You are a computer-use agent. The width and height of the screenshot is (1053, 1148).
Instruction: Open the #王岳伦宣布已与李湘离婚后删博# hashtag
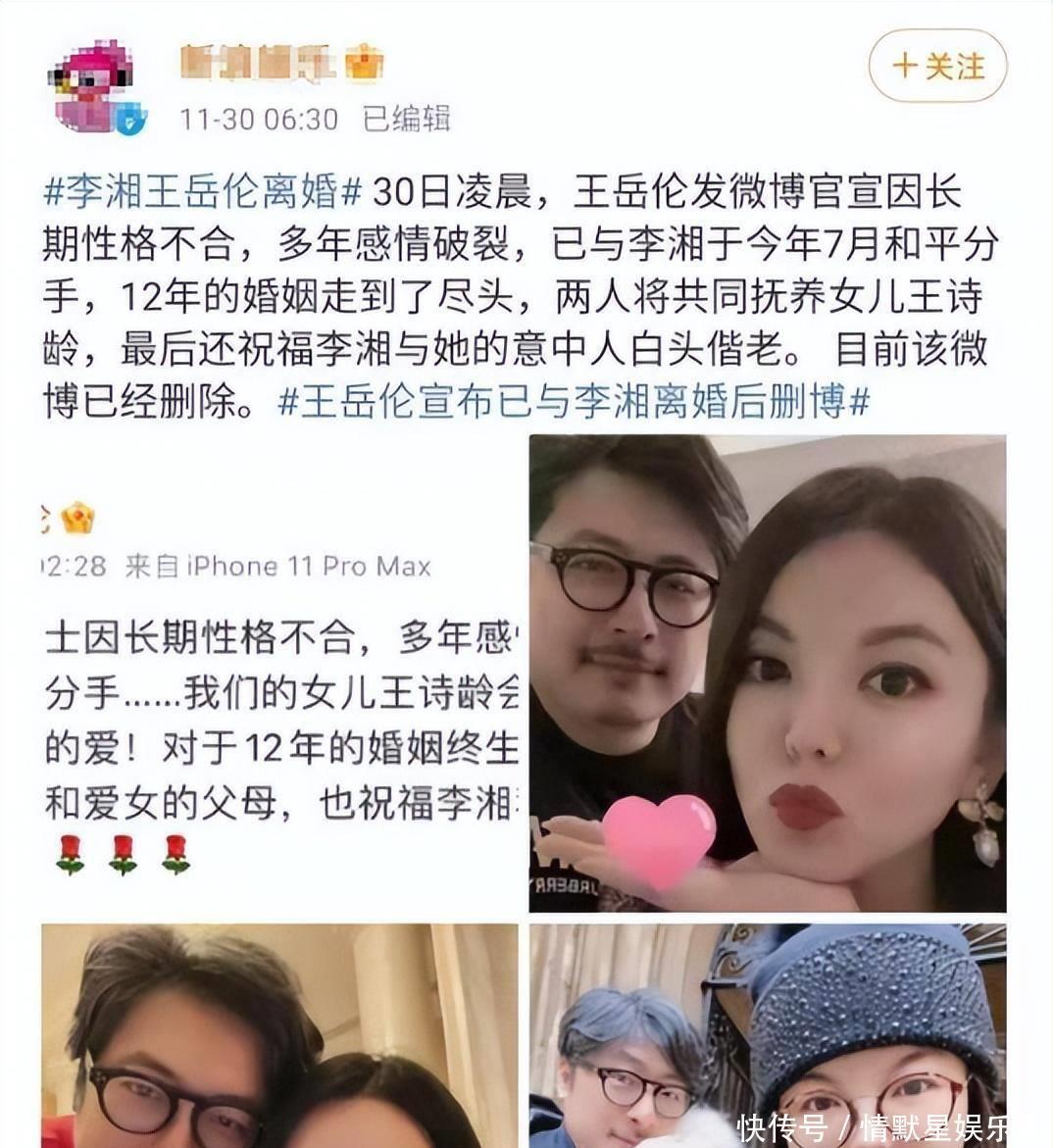click(x=575, y=401)
